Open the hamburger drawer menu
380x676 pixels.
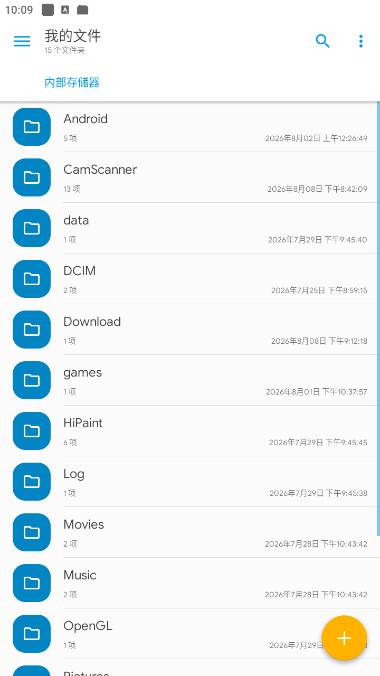click(x=22, y=41)
